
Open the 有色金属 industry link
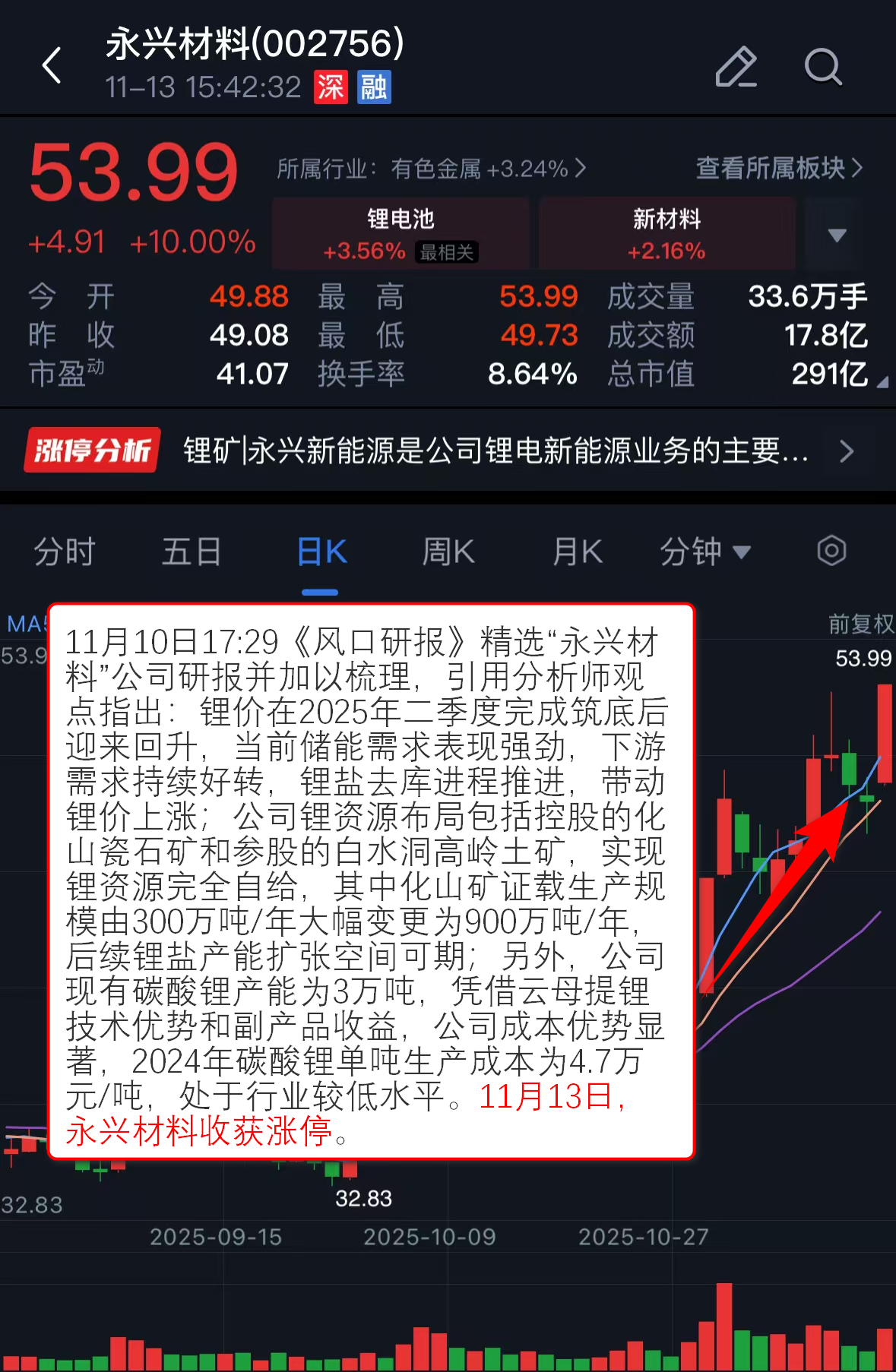tap(431, 168)
